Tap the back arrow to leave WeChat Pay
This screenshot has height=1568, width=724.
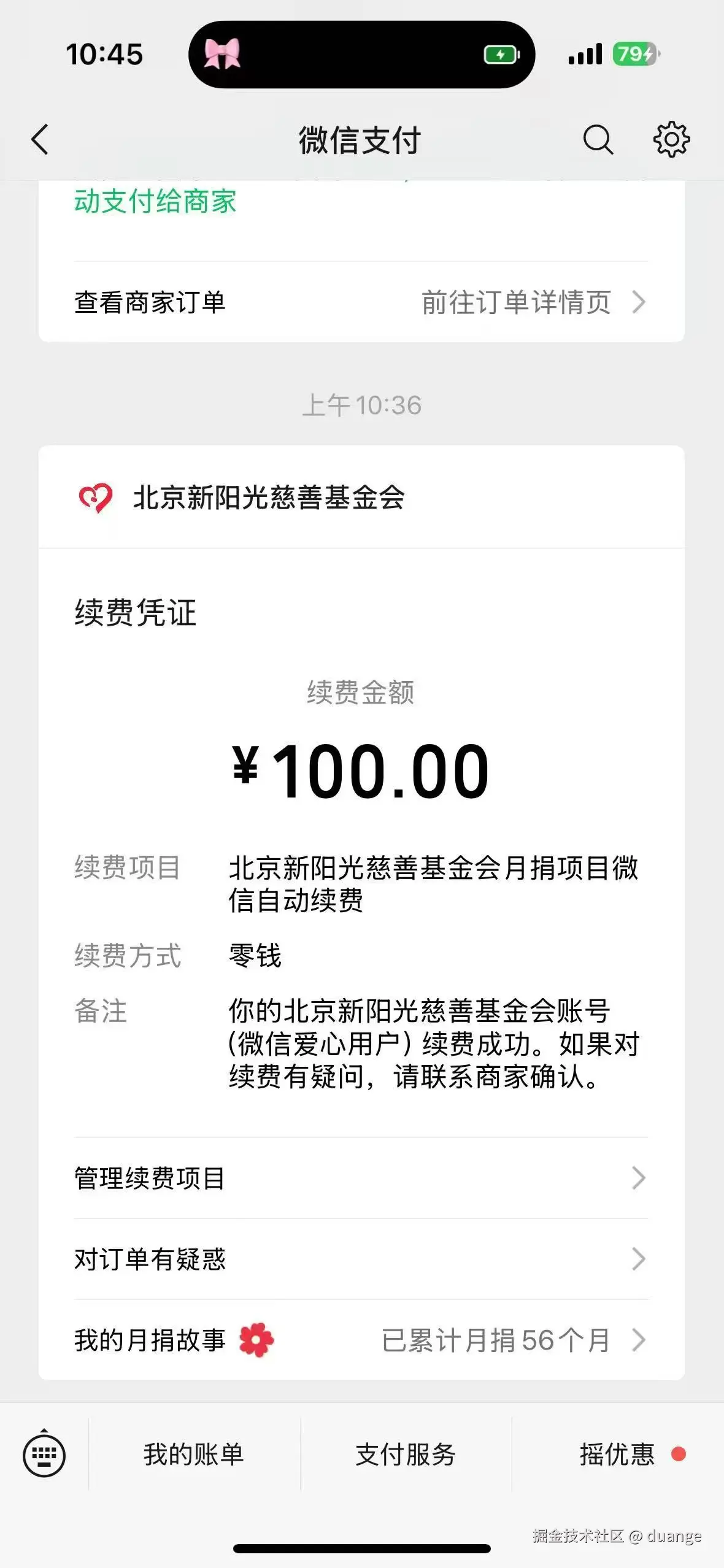click(x=40, y=140)
